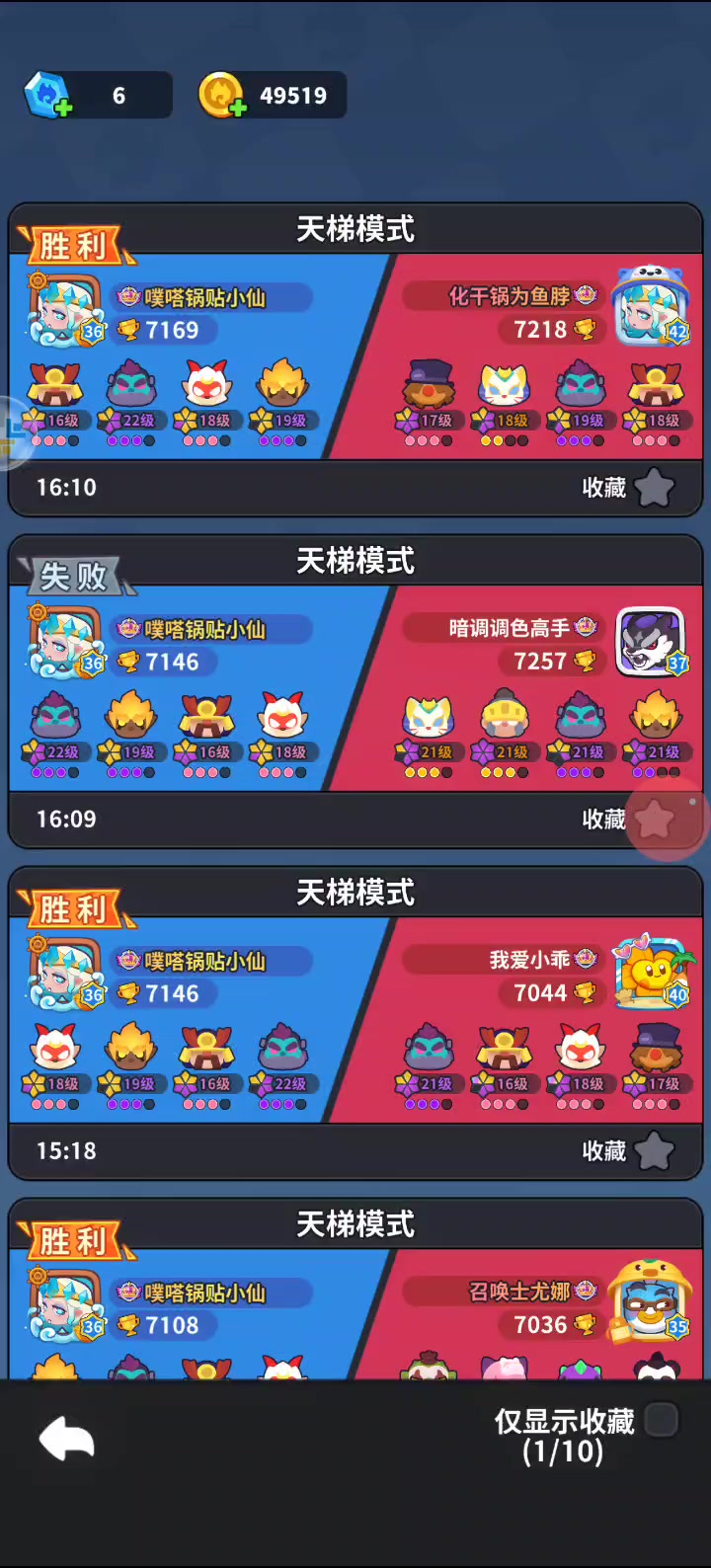View opponent 我爱小乖 avatar profile

click(x=650, y=972)
